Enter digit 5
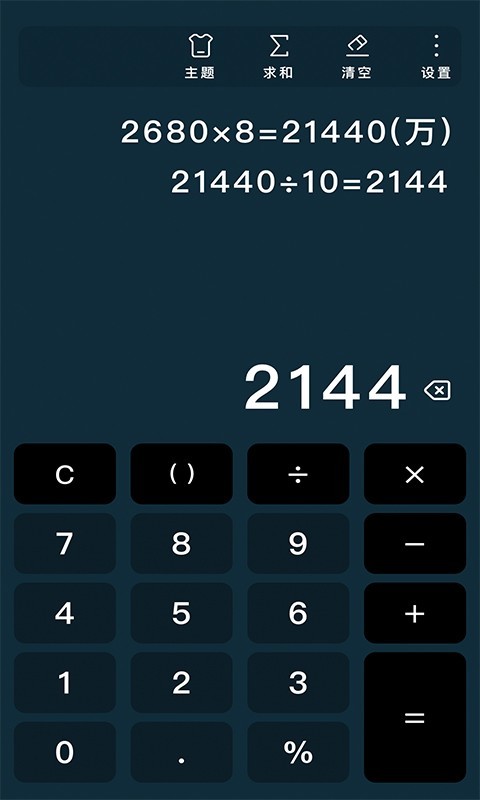The height and width of the screenshot is (800, 480). coord(182,613)
